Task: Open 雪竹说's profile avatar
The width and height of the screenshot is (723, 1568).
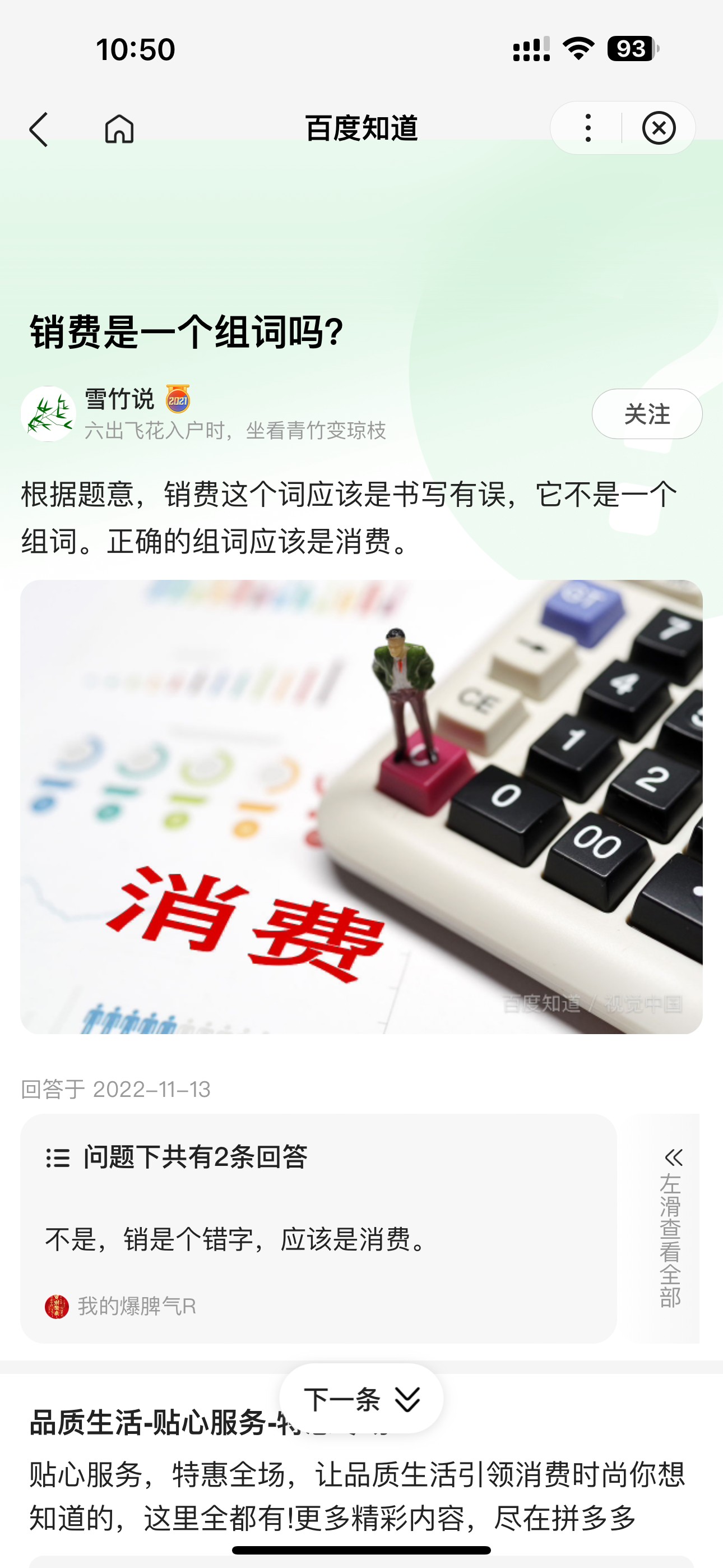Action: pos(49,414)
